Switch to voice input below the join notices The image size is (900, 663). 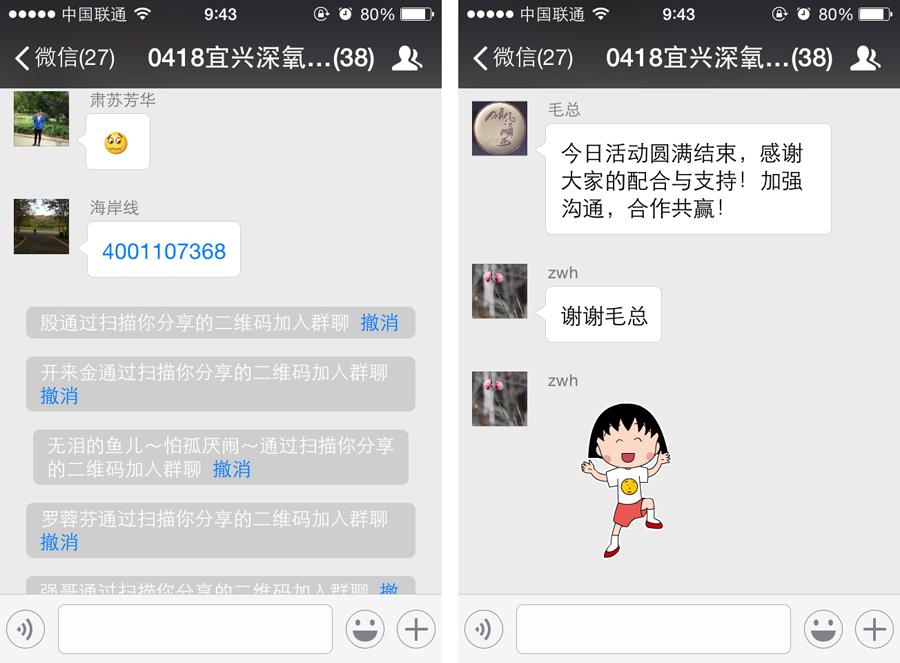point(25,629)
